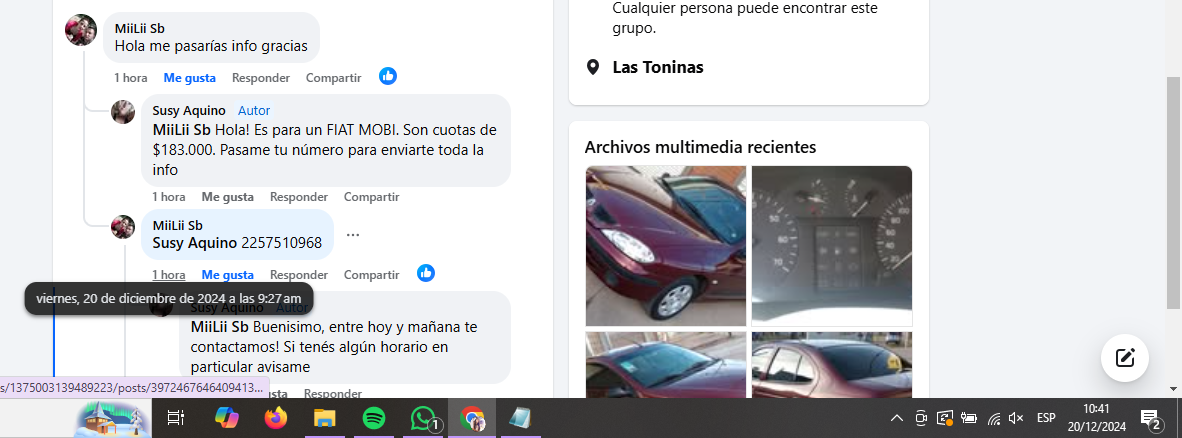Image resolution: width=1182 pixels, height=438 pixels.
Task: Tap Responder under Susy Aquino's FIAT MOBI reply
Action: tap(298, 197)
